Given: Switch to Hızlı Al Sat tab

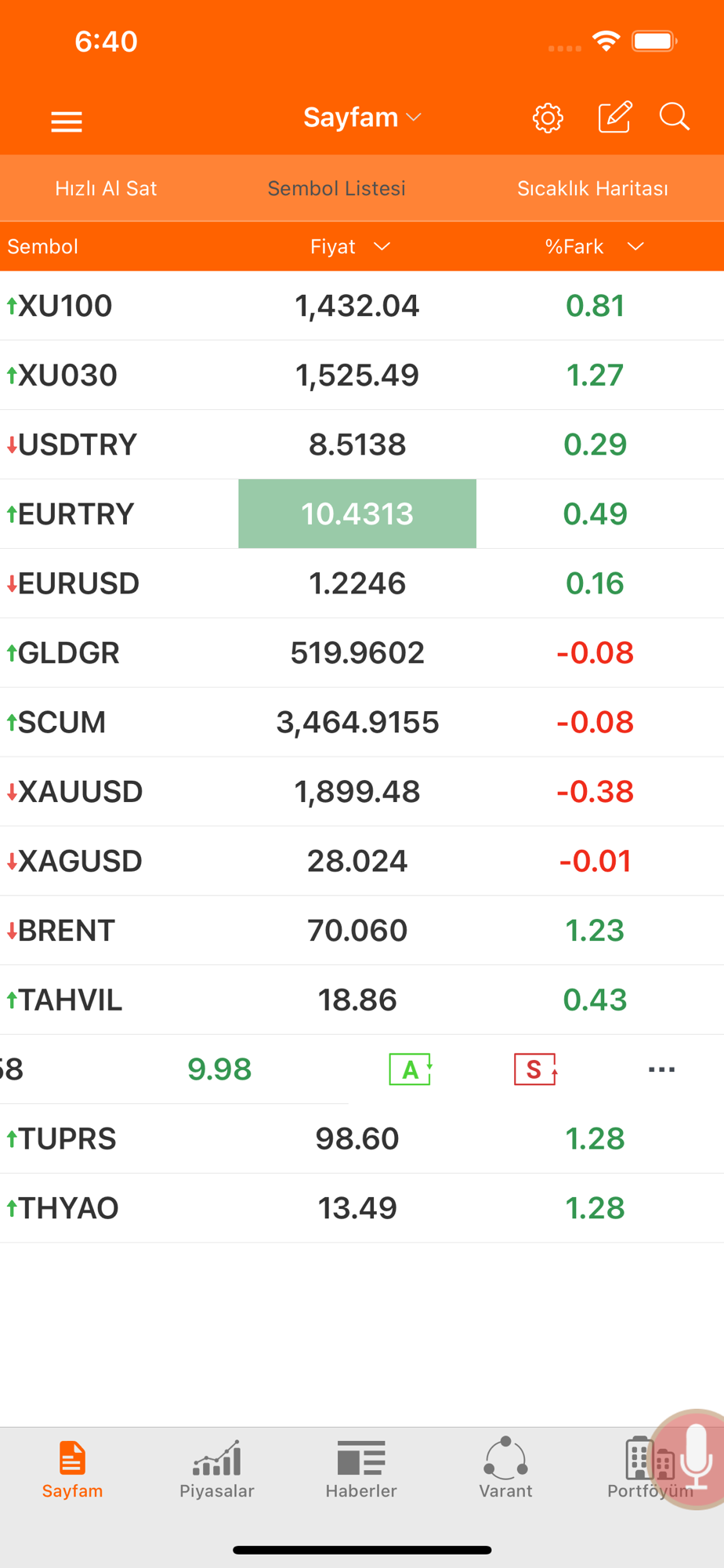Looking at the screenshot, I should click(106, 188).
